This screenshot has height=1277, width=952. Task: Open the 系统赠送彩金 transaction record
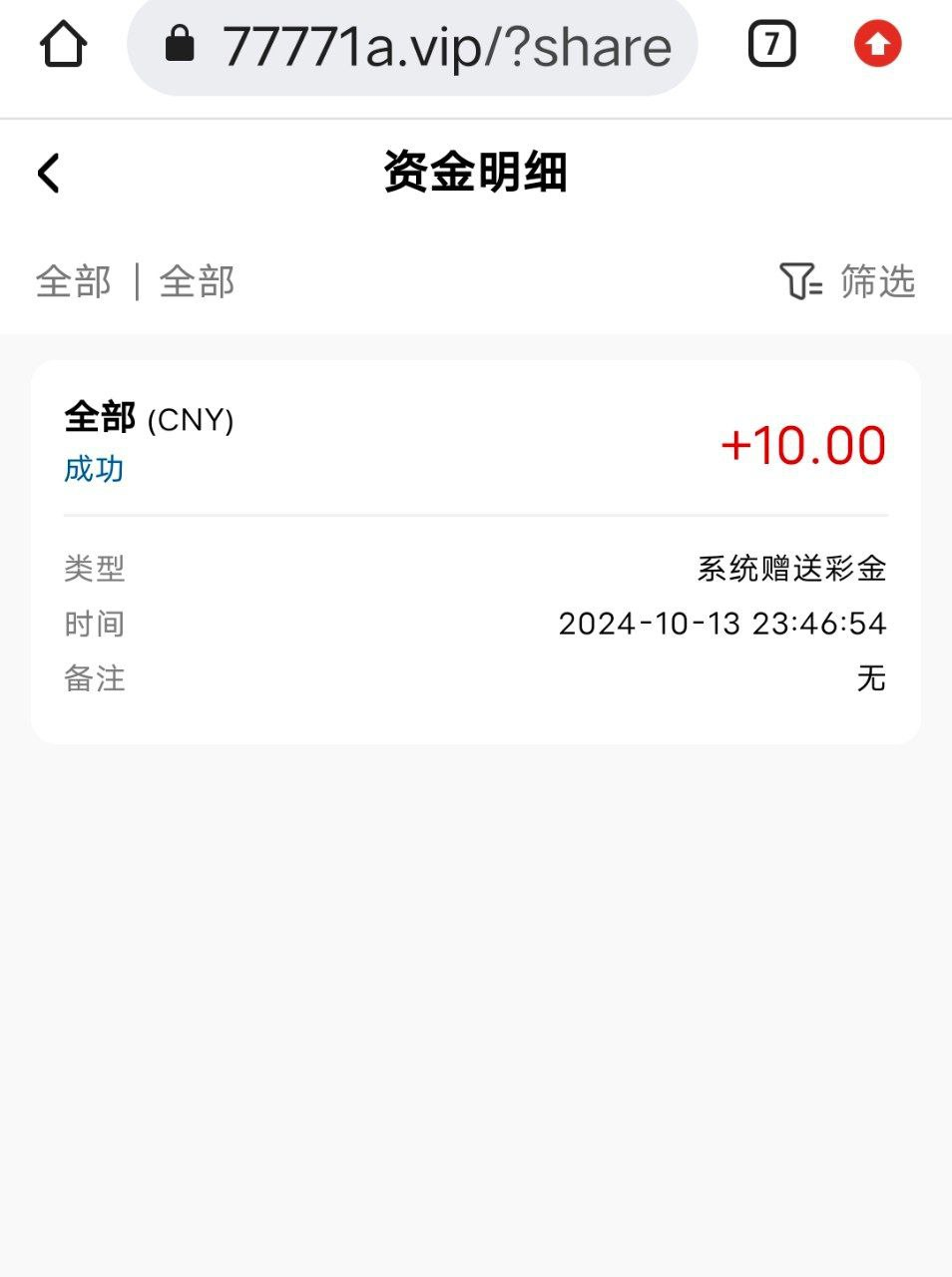tap(475, 552)
